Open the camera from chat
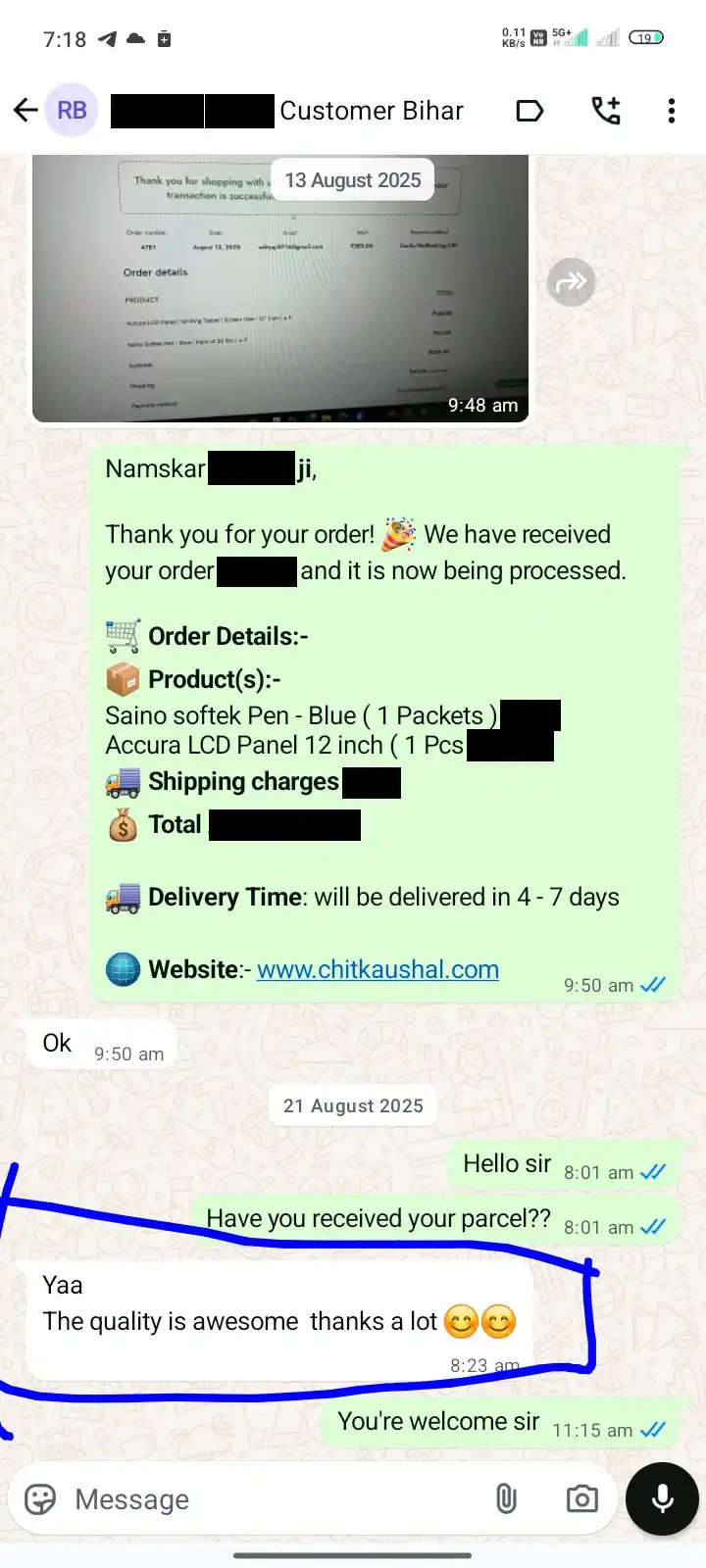706x1568 pixels. click(581, 1499)
